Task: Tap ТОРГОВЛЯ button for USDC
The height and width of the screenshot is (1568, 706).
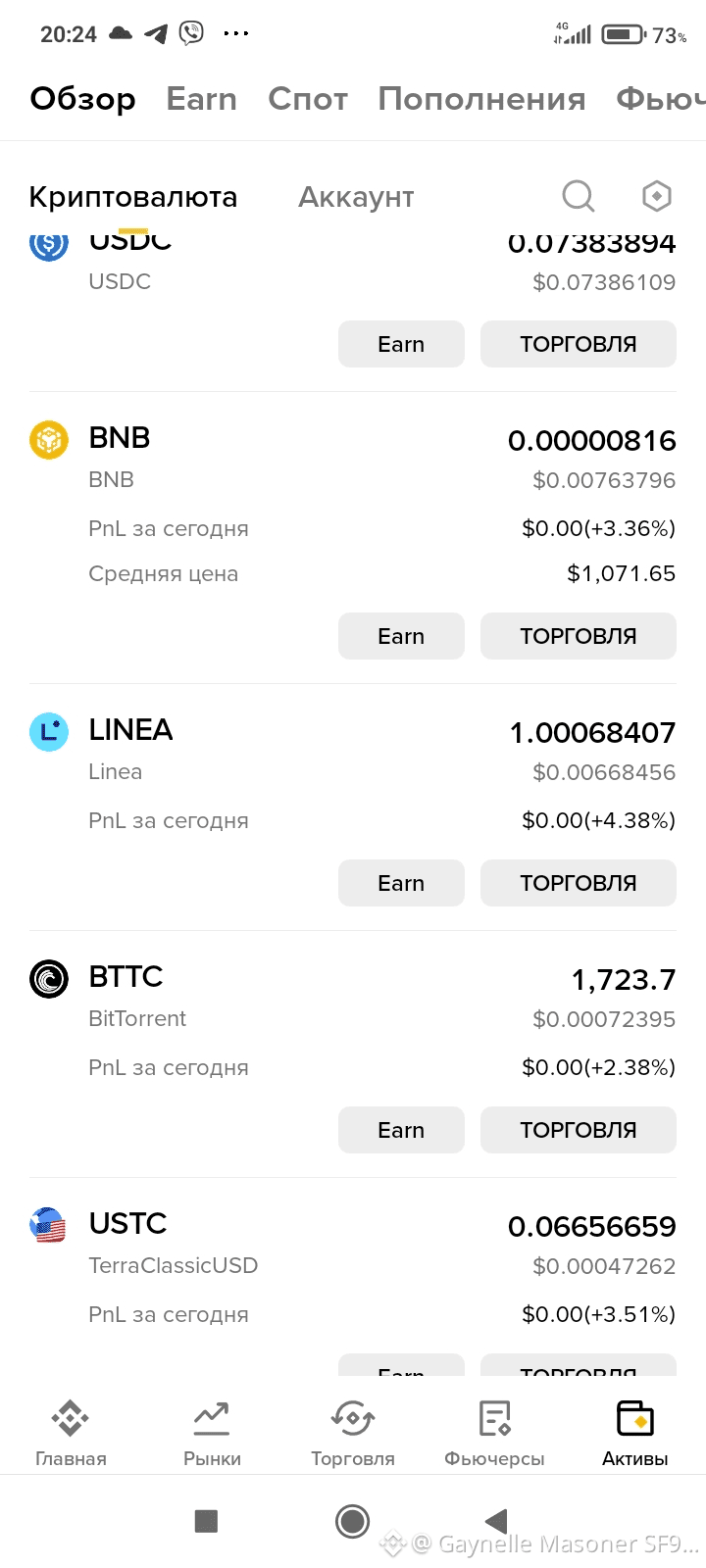Action: tap(578, 344)
